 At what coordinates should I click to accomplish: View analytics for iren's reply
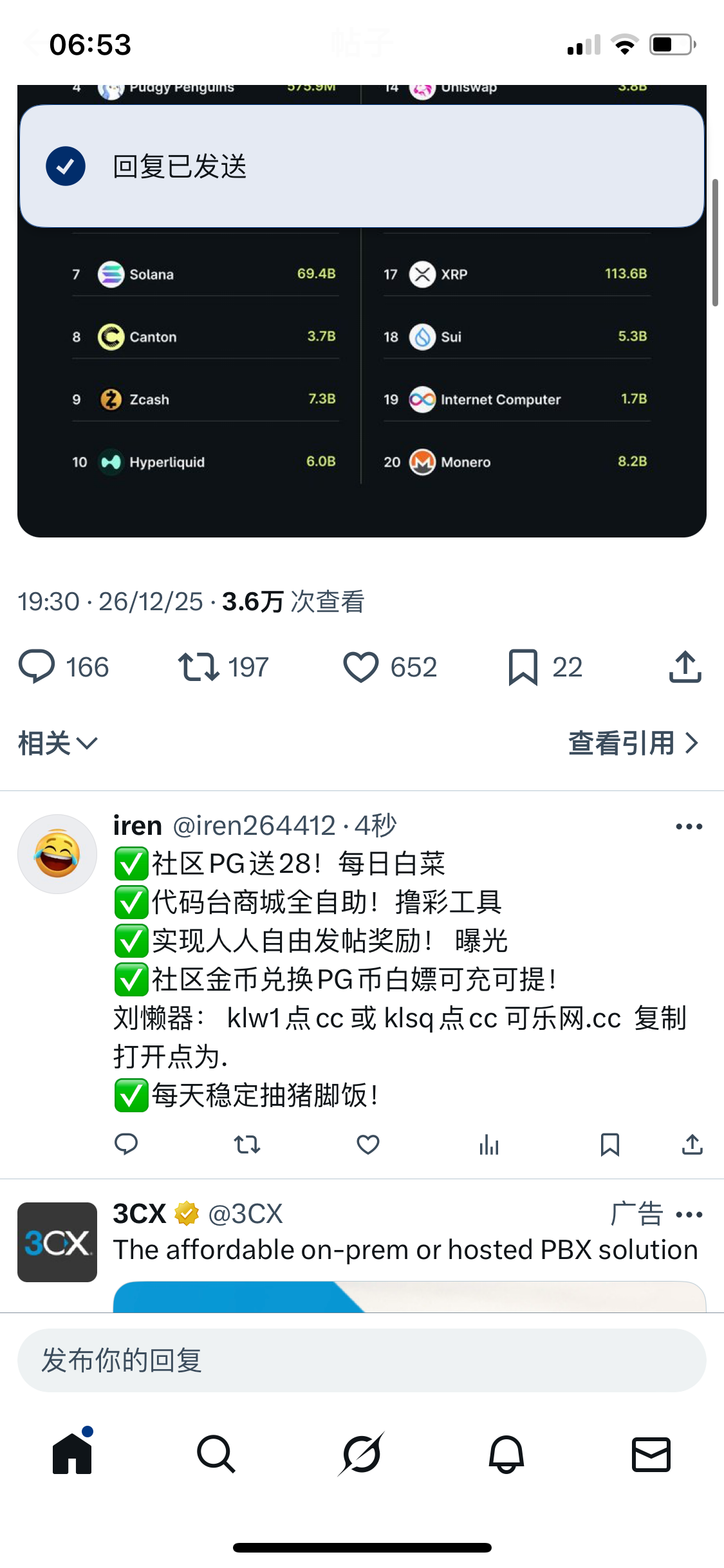pyautogui.click(x=489, y=1144)
